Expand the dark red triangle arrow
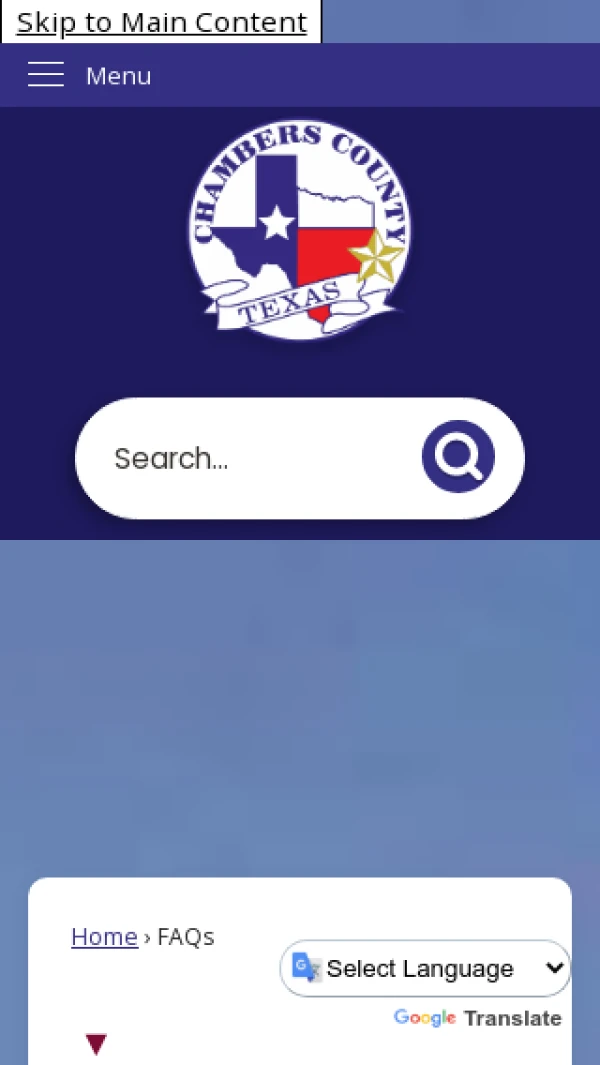This screenshot has height=1065, width=600. (x=96, y=1045)
